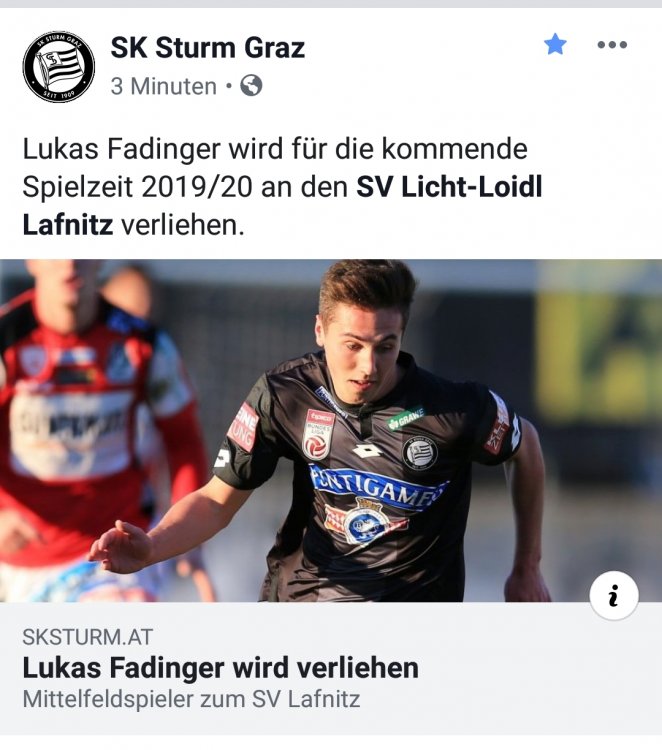Open the link 'Lukas Fadinger wird verliehen'
Viewport: 662px width, 750px height.
(x=220, y=668)
